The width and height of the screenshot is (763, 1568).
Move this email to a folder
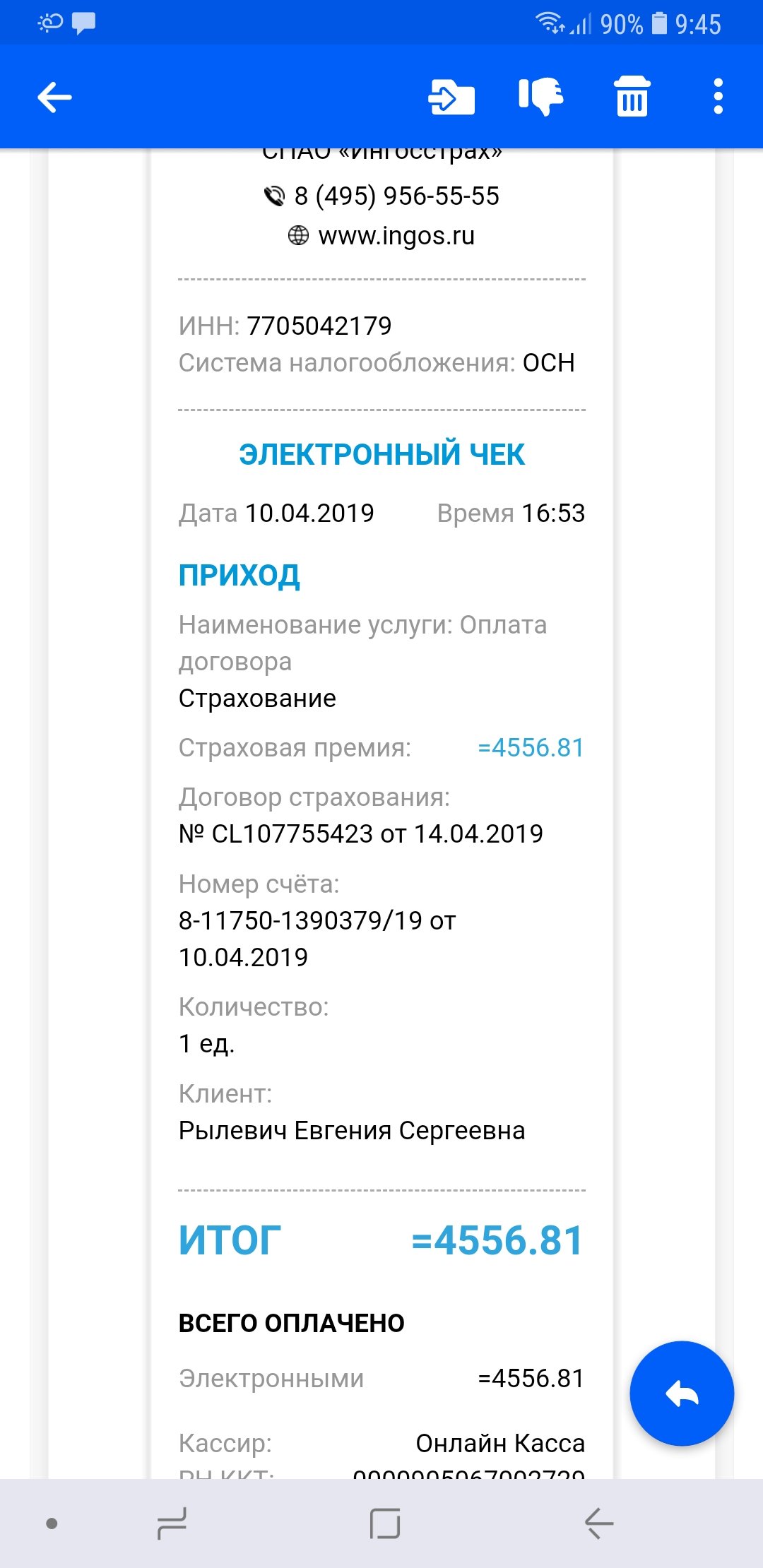pos(451,97)
